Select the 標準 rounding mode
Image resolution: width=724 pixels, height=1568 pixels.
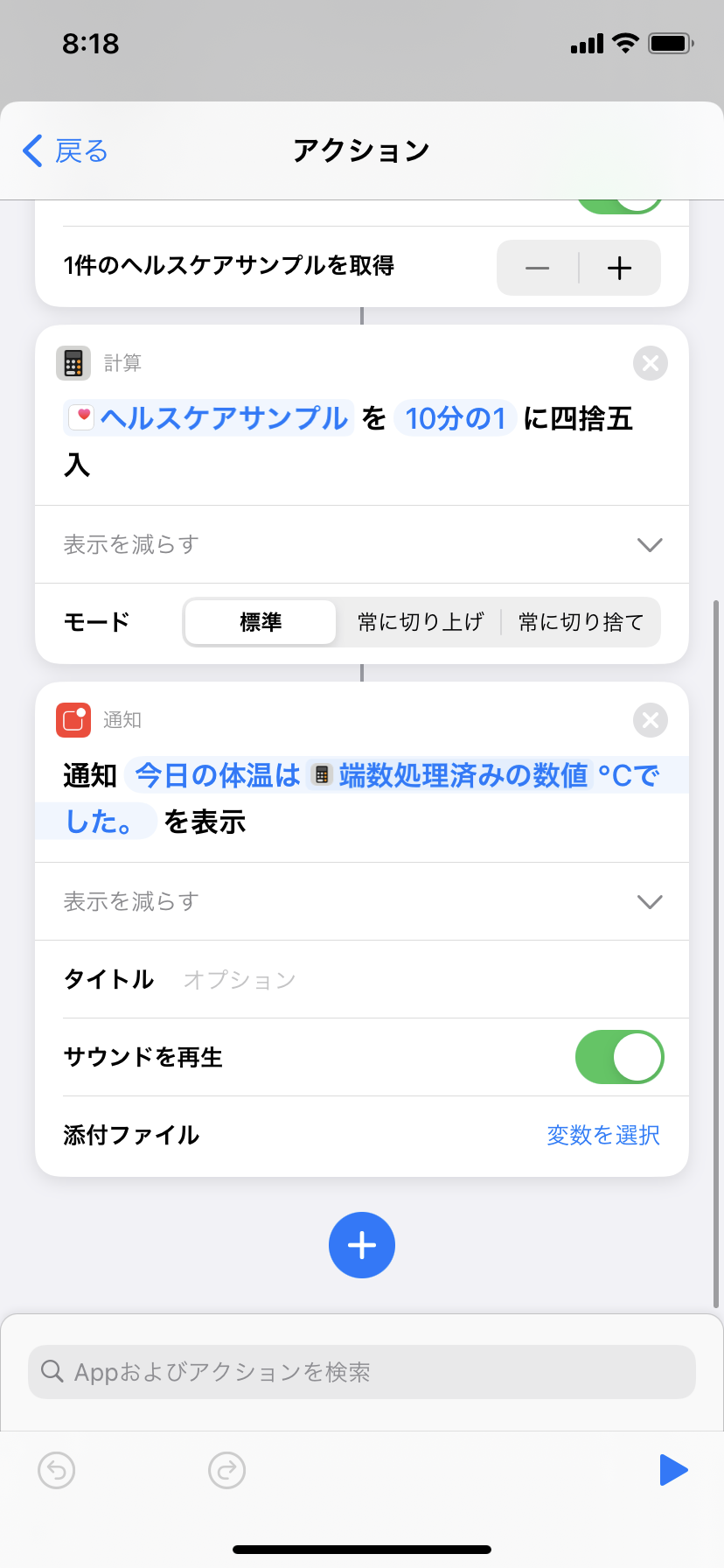tap(261, 622)
